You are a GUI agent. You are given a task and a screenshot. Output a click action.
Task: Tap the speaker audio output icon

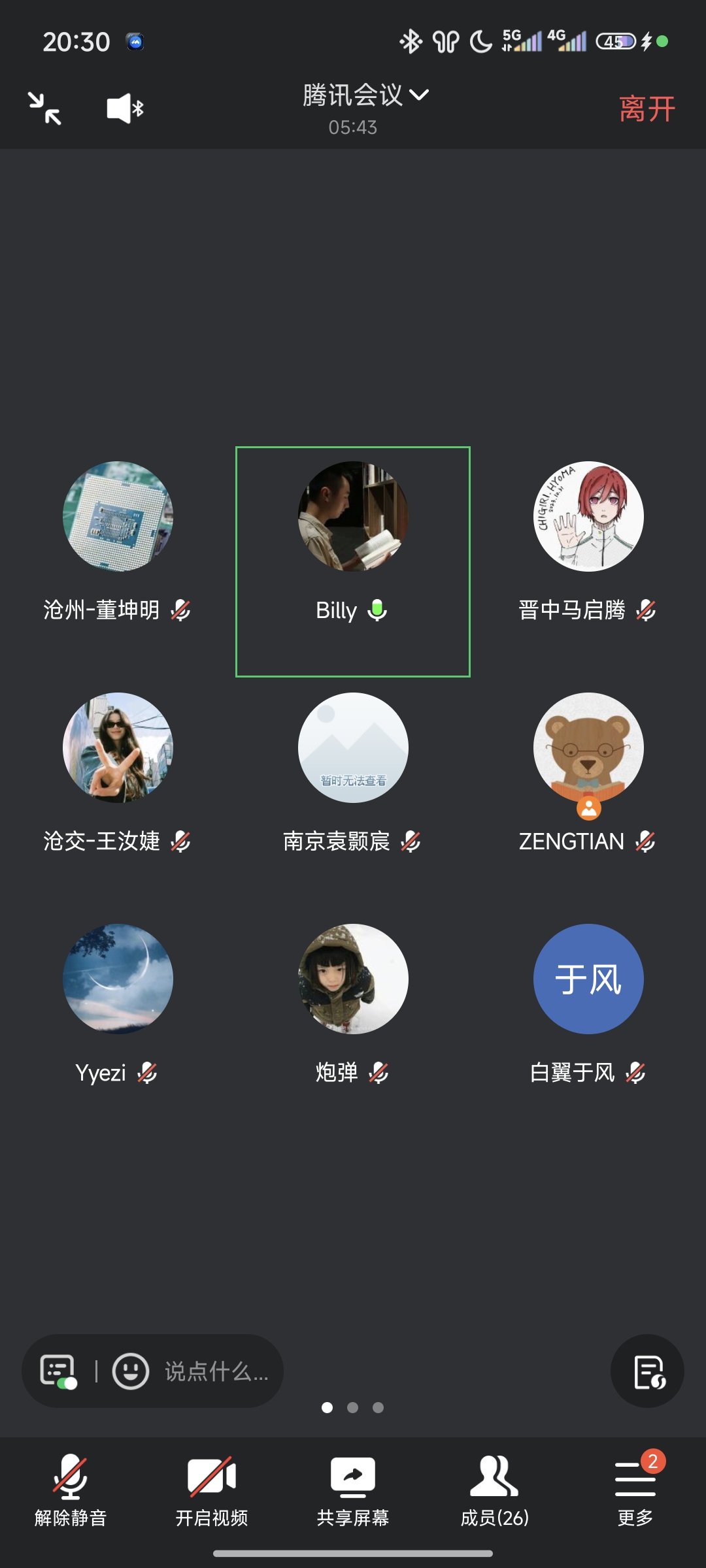click(x=125, y=108)
